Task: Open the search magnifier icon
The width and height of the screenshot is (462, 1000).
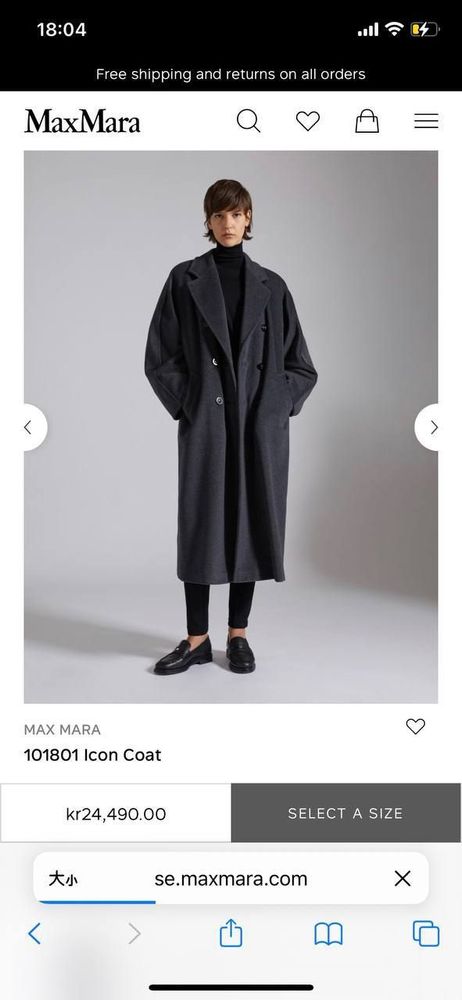Action: click(248, 121)
